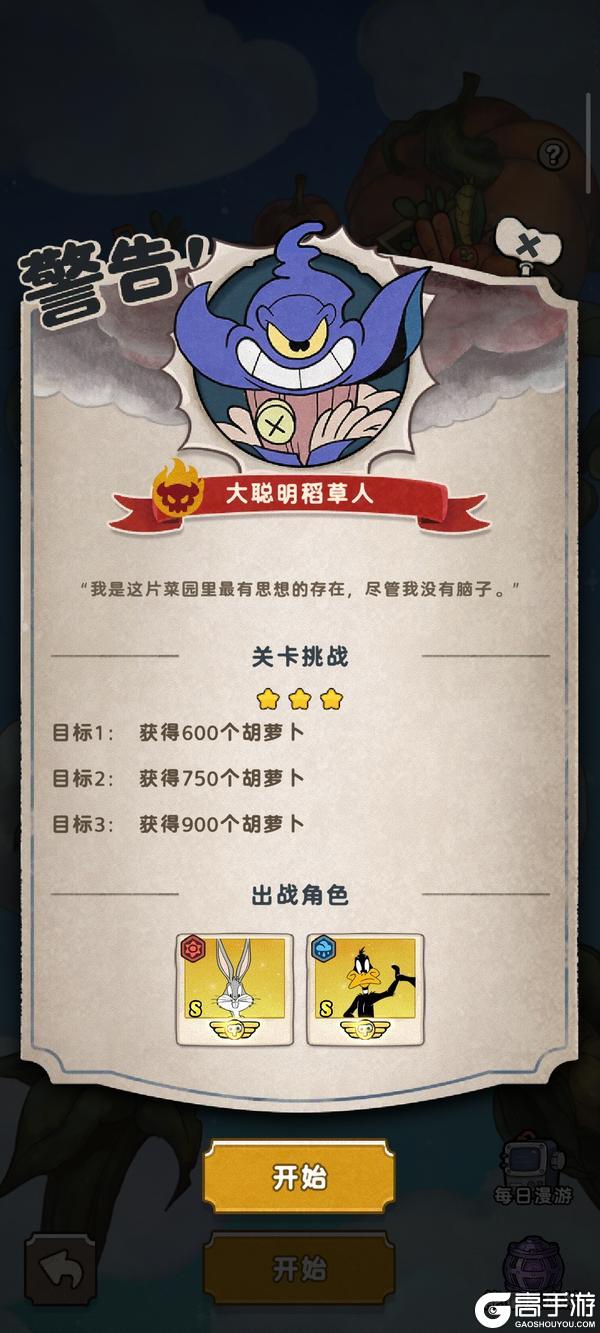Select the Bugs Bunny character card
Image resolution: width=600 pixels, height=1333 pixels.
235,989
